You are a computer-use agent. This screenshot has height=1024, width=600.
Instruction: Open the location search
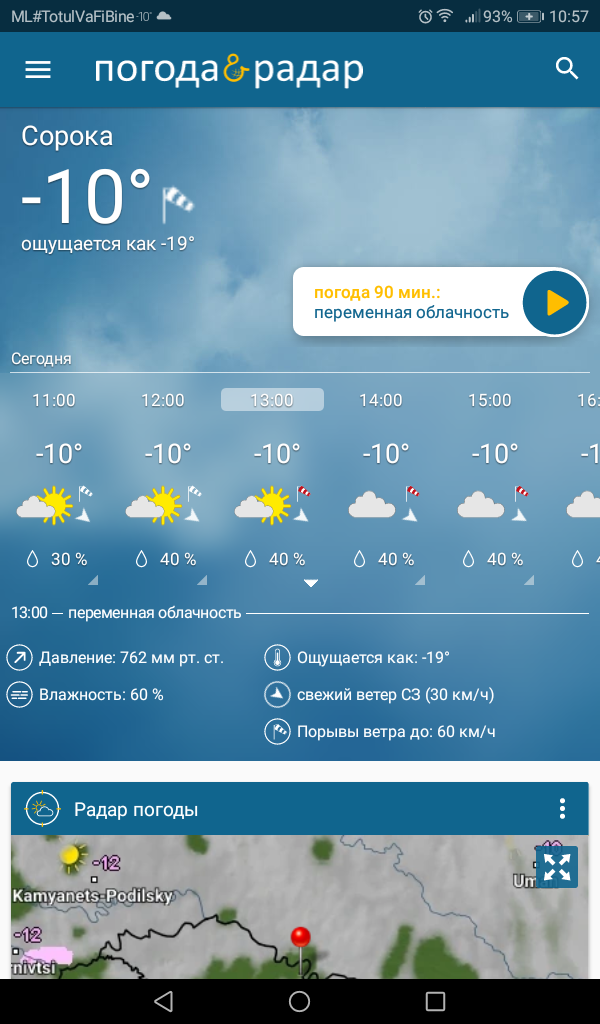(567, 69)
